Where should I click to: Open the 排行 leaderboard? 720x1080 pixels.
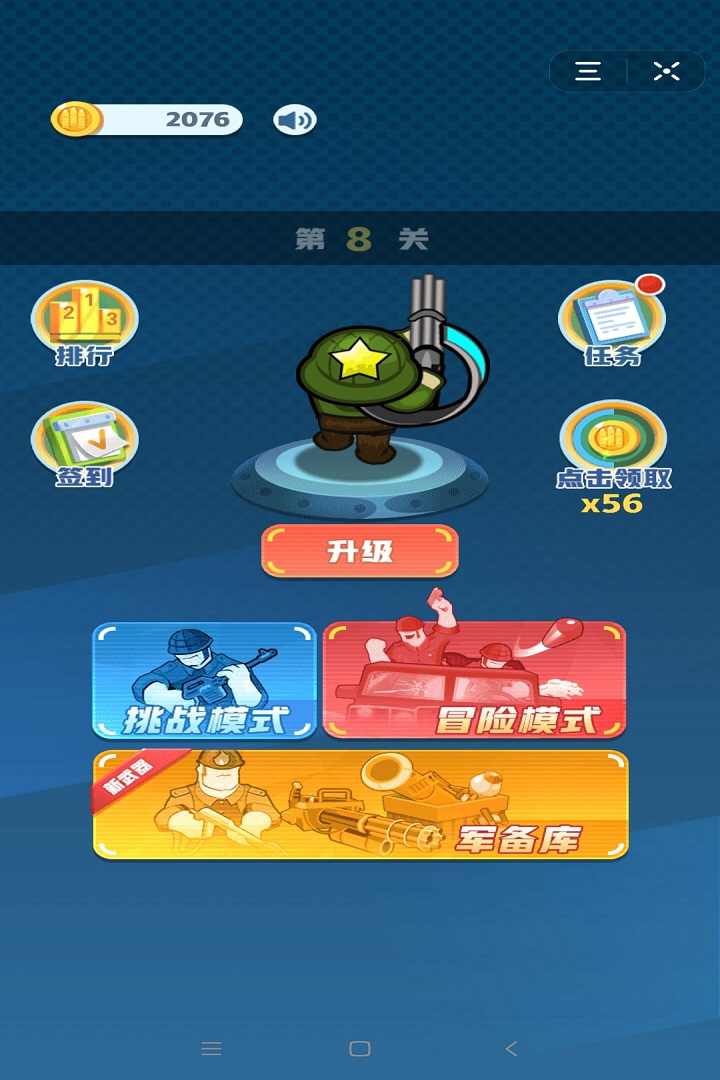pyautogui.click(x=85, y=322)
